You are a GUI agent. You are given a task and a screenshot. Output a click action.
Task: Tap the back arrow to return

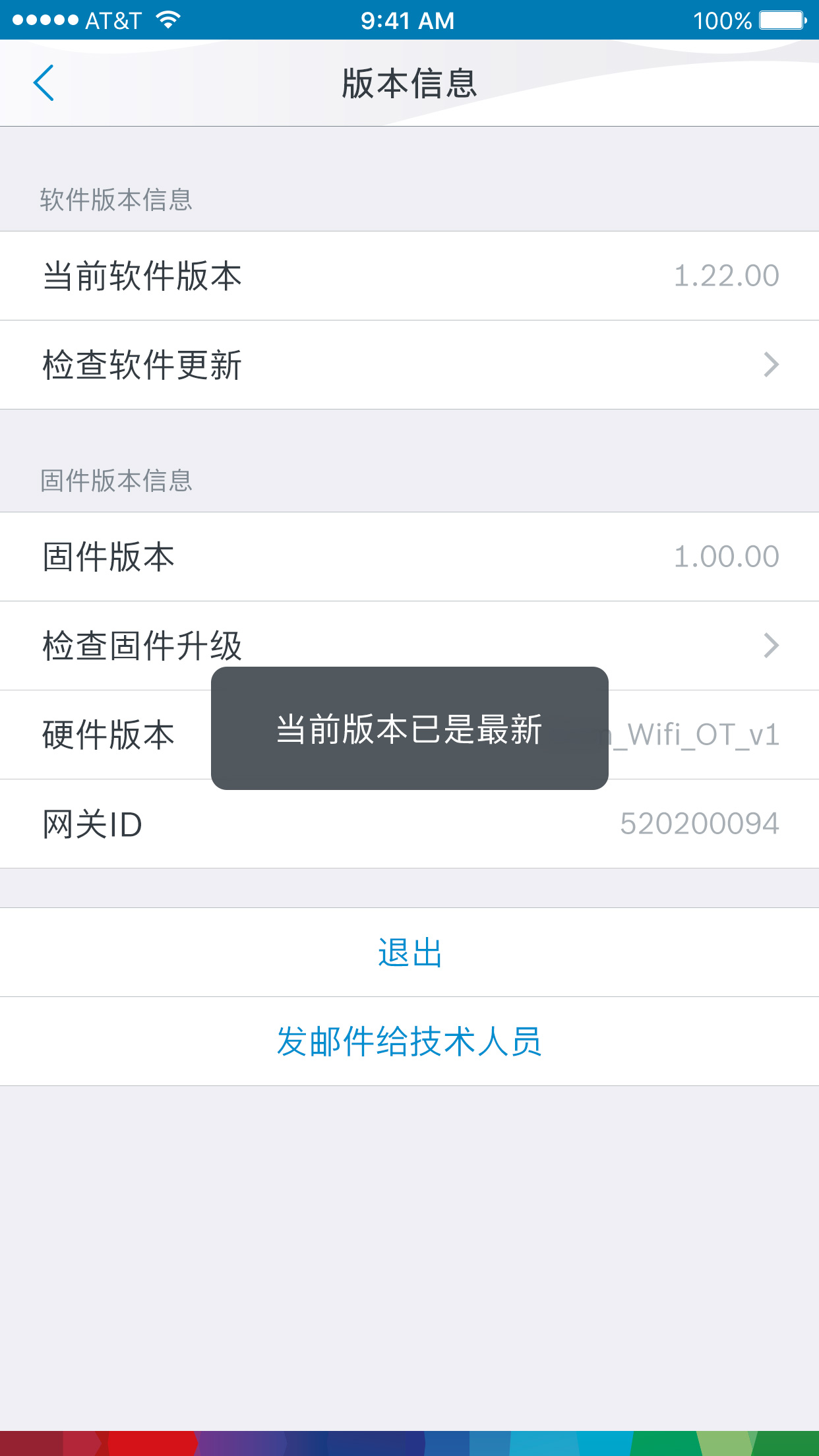[44, 82]
